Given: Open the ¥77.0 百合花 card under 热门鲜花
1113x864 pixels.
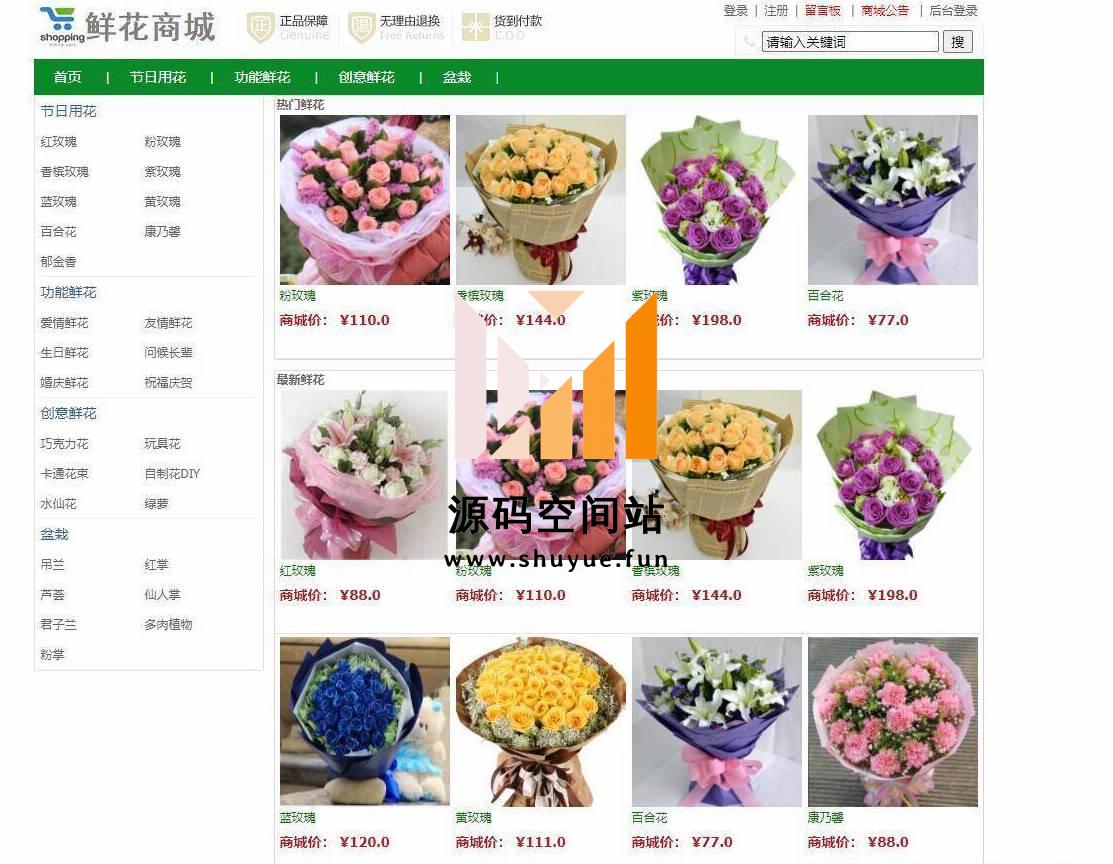Looking at the screenshot, I should 892,200.
